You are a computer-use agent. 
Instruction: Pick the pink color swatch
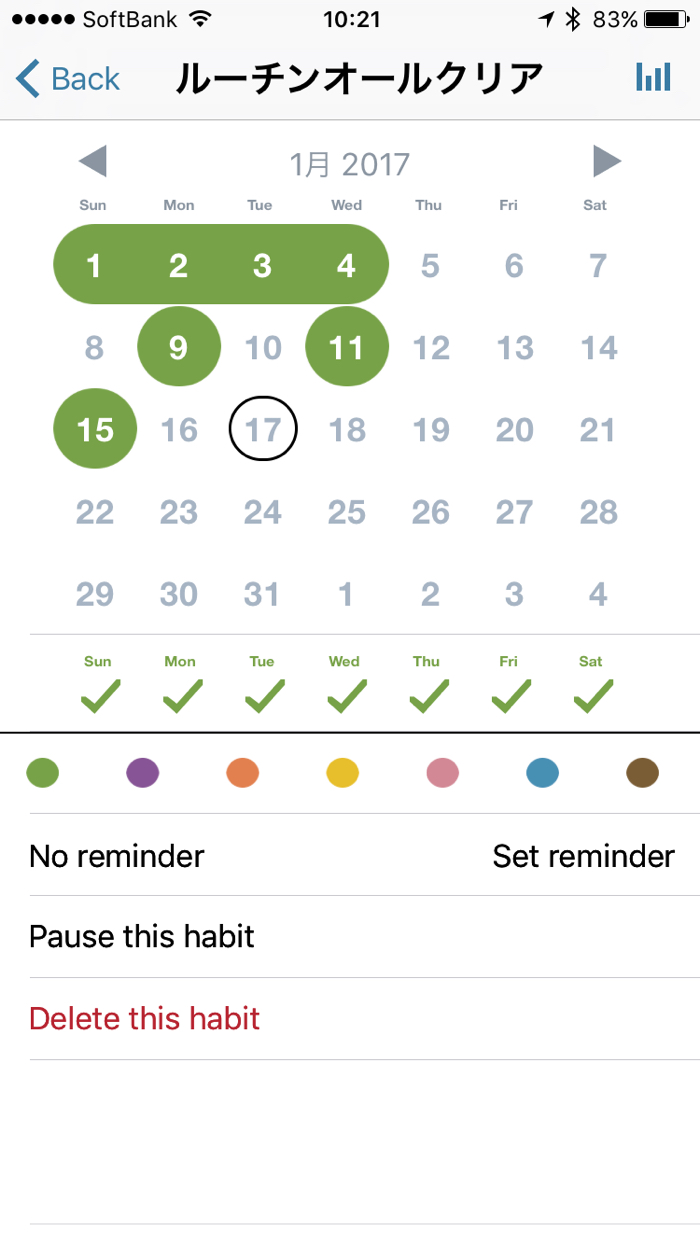[x=442, y=772]
